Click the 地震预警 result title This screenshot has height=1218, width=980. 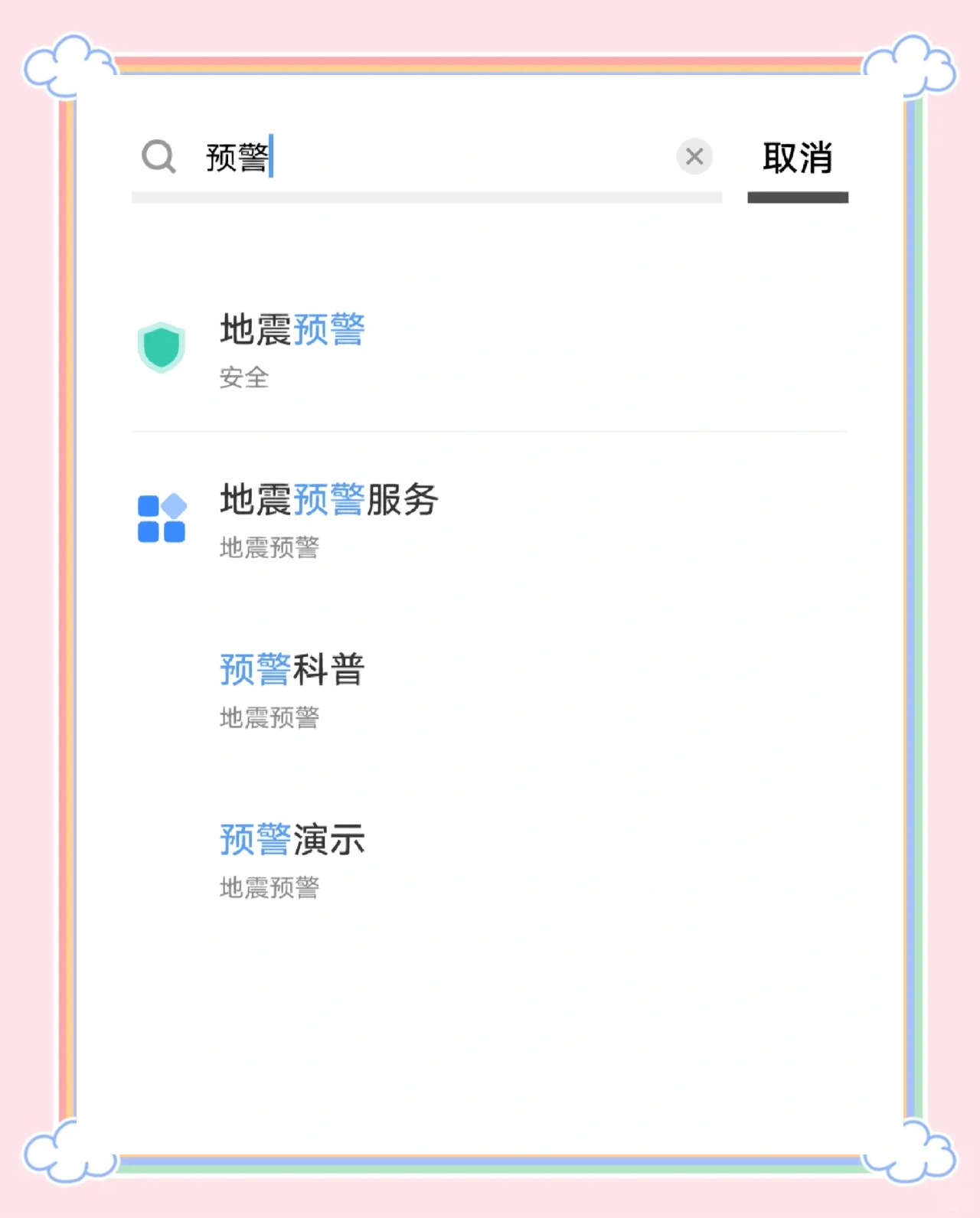[x=293, y=329]
